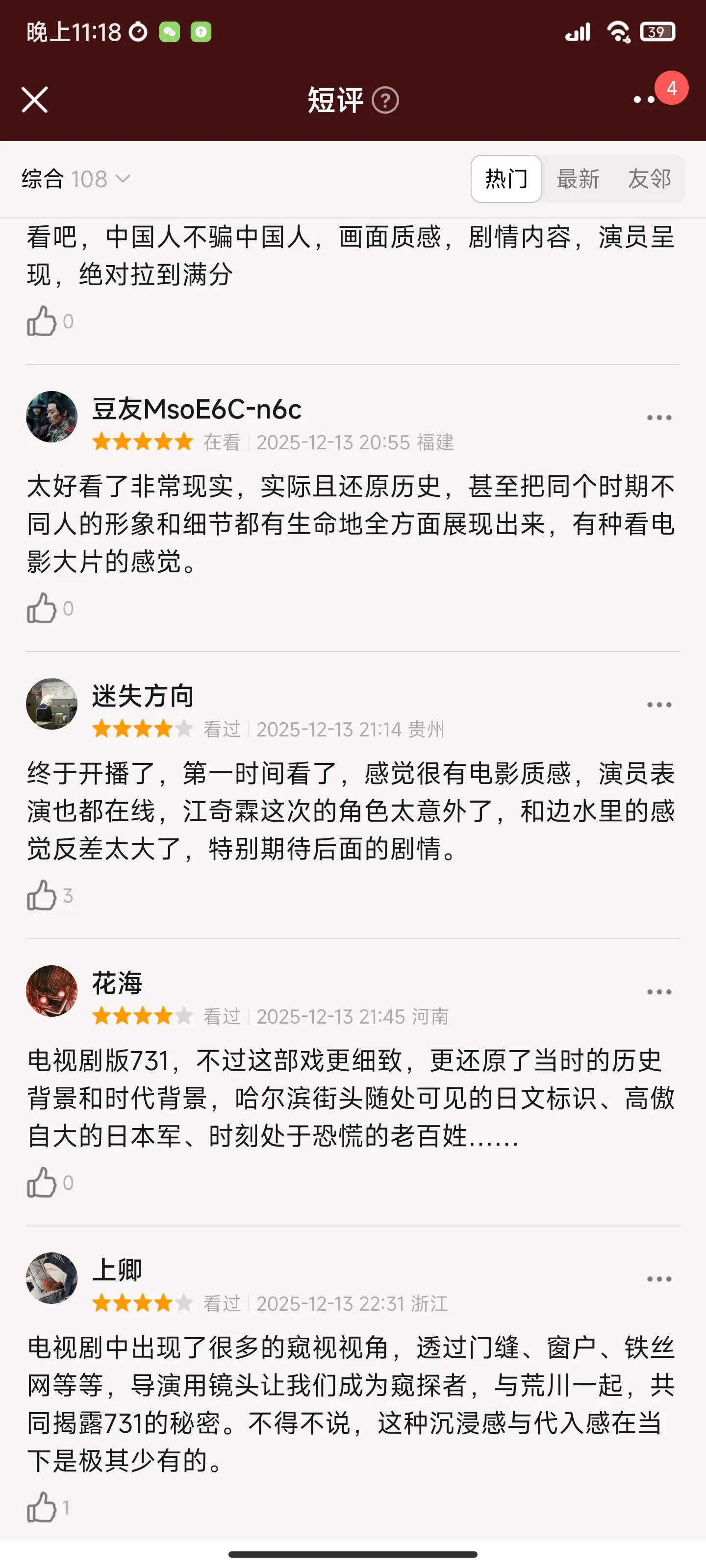Like 花海's review about 731
Image resolution: width=706 pixels, height=1568 pixels.
coord(42,1183)
